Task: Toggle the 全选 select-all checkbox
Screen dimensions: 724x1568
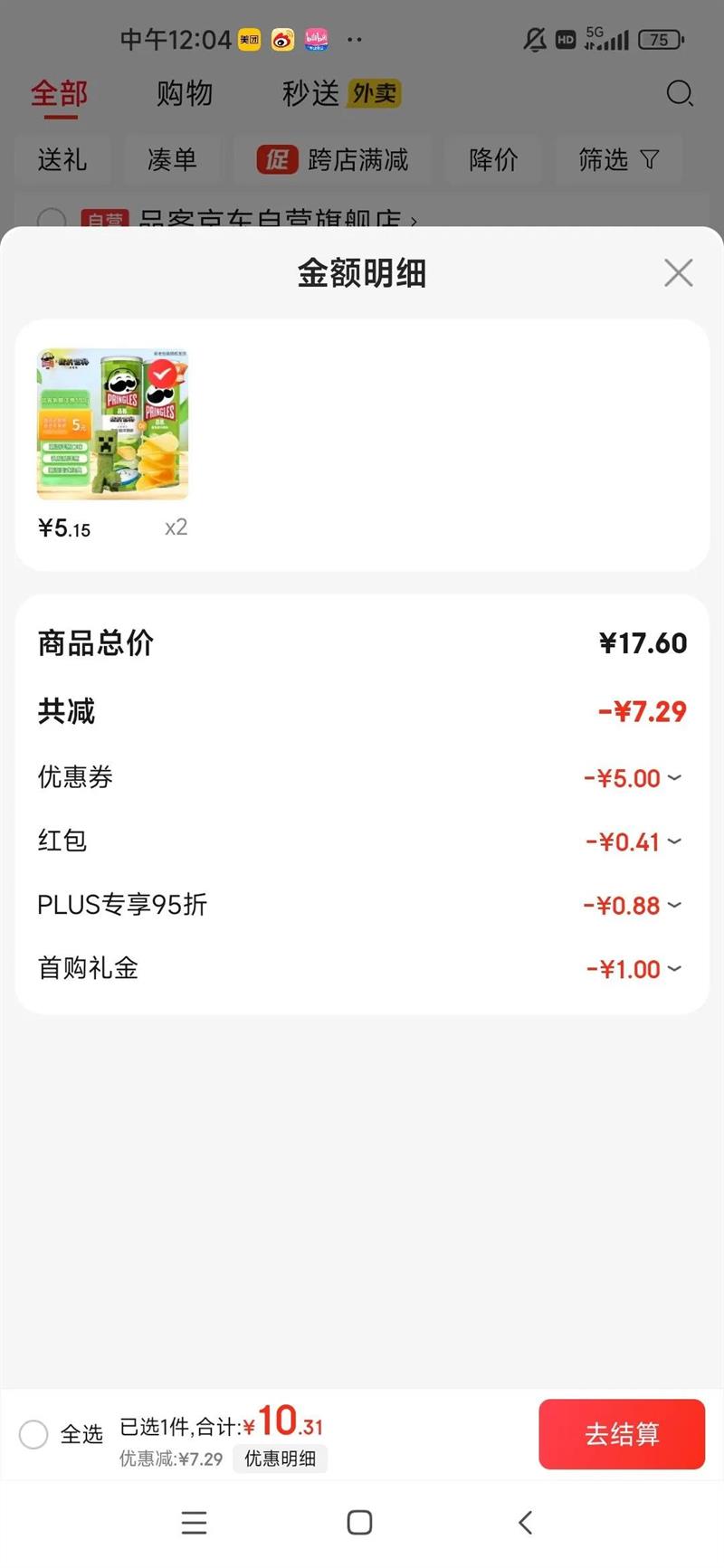Action: tap(34, 1434)
